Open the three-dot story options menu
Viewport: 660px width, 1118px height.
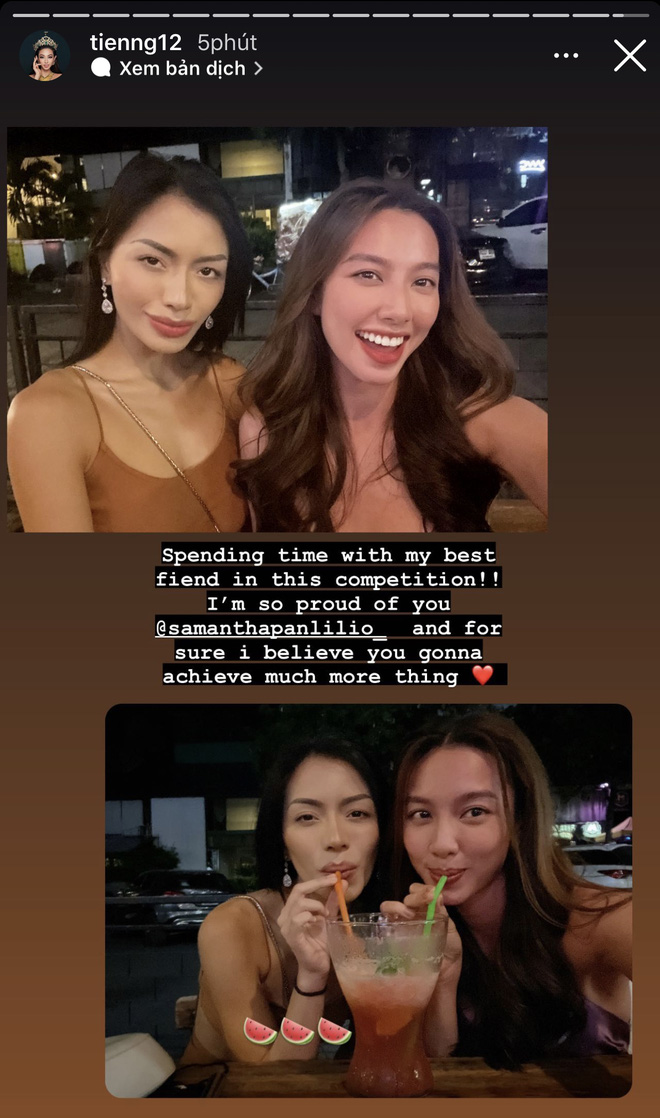567,56
